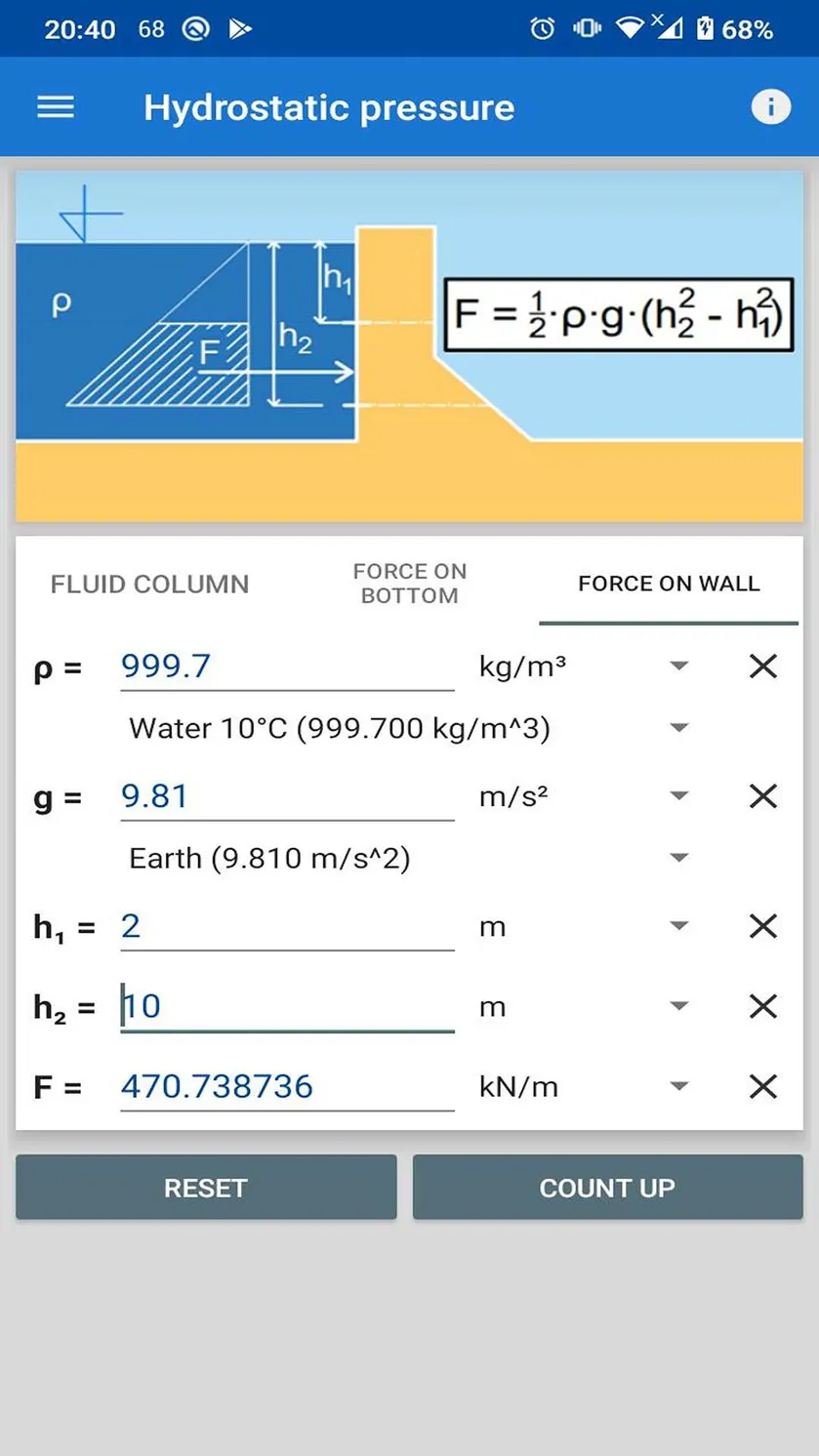Tap the h₂ input field
The height and width of the screenshot is (1456, 819).
click(x=287, y=1007)
